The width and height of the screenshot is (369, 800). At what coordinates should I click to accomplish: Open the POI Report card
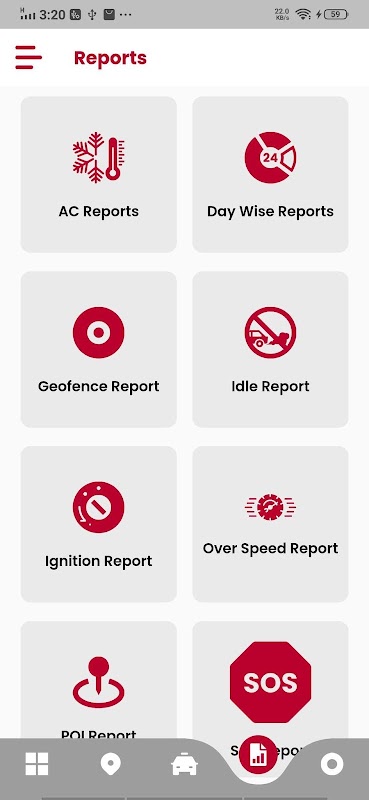[x=99, y=680]
